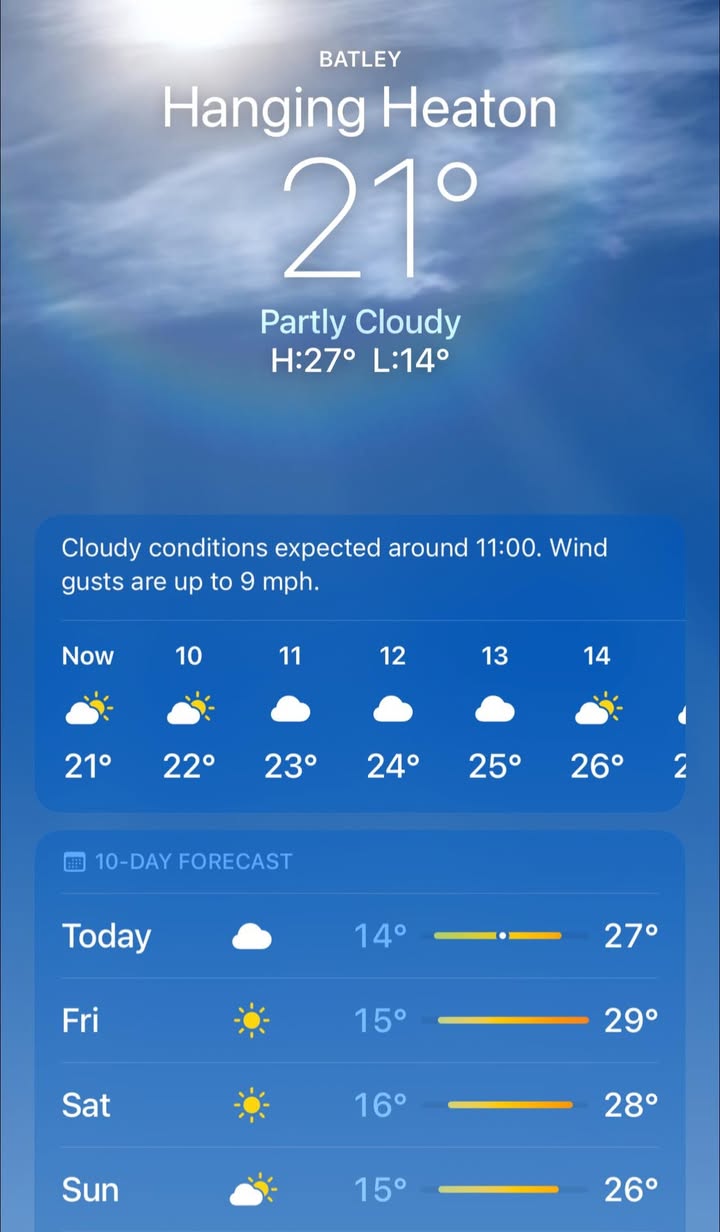Open Today's forecast details row
720x1232 pixels.
(x=360, y=936)
